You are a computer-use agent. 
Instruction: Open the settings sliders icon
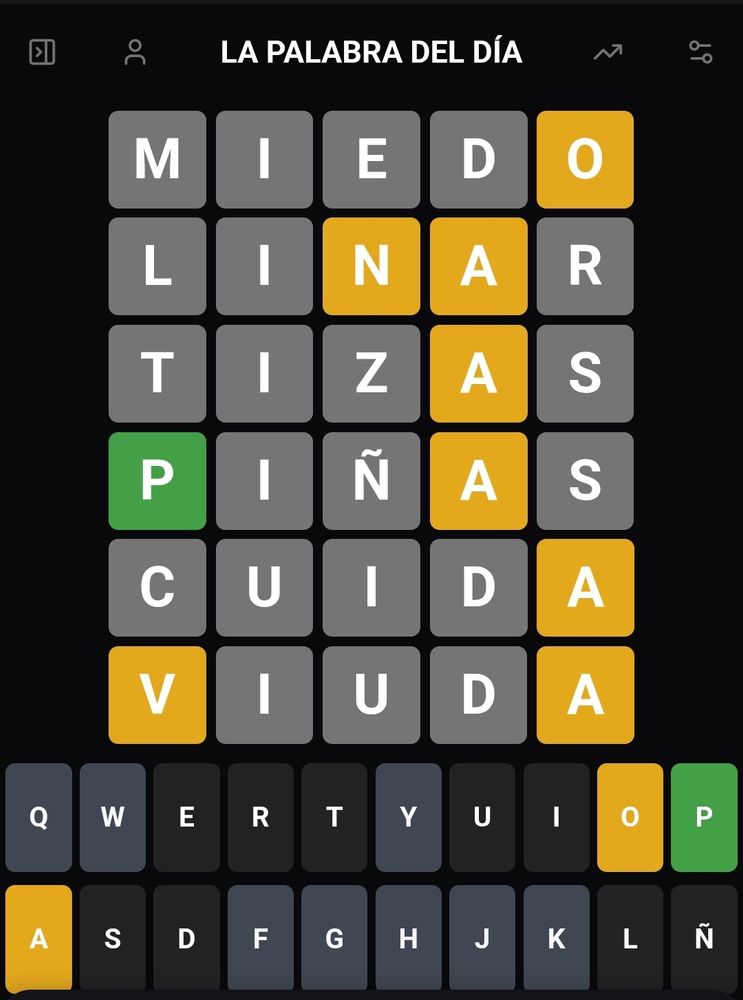(x=701, y=52)
